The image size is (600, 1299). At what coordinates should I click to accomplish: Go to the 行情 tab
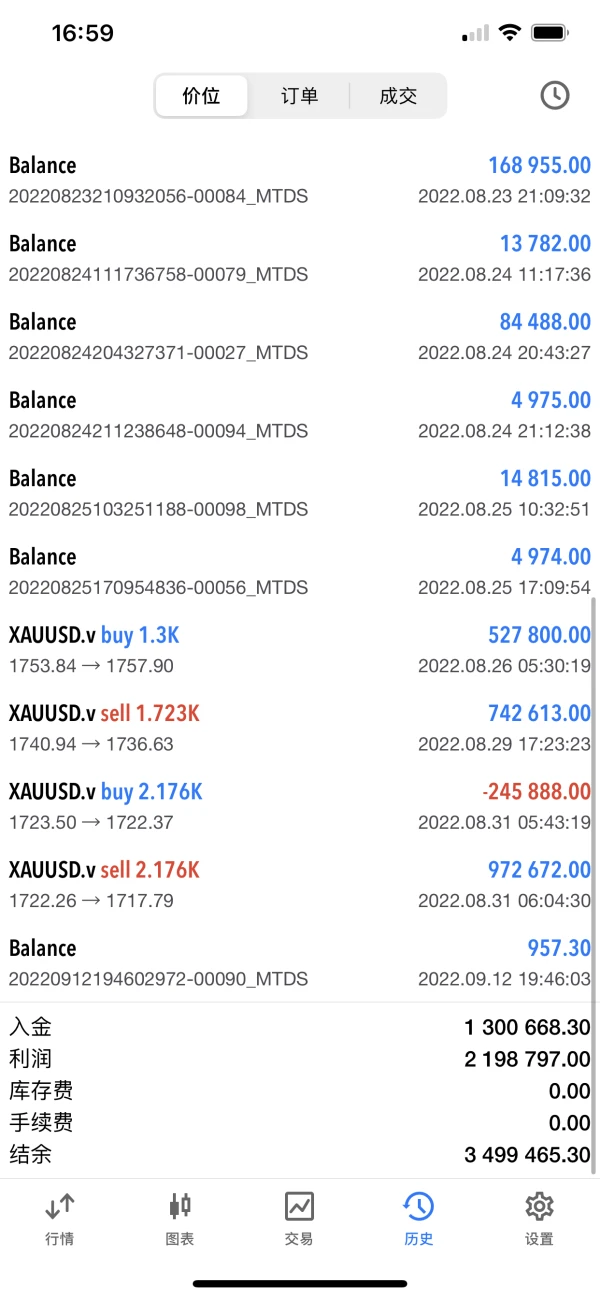tap(60, 1218)
